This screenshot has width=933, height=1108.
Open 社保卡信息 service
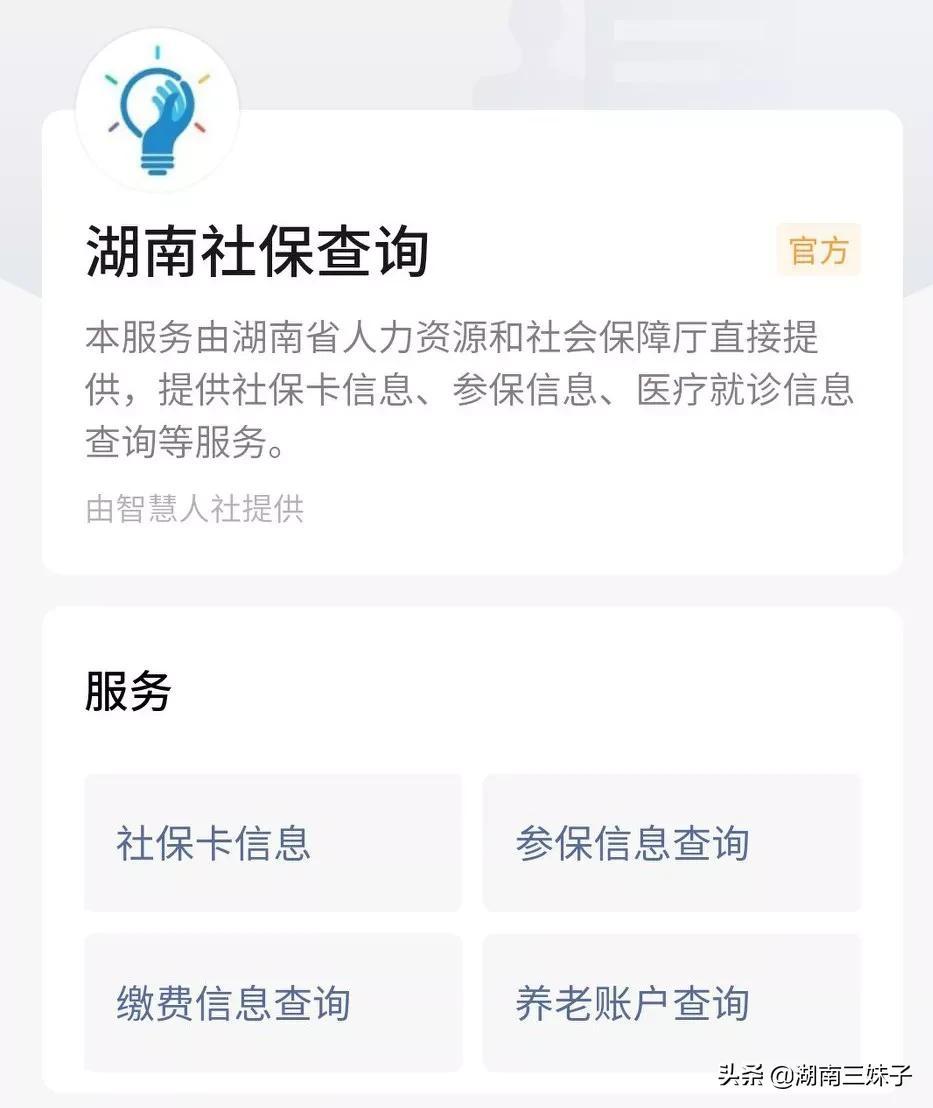point(272,843)
